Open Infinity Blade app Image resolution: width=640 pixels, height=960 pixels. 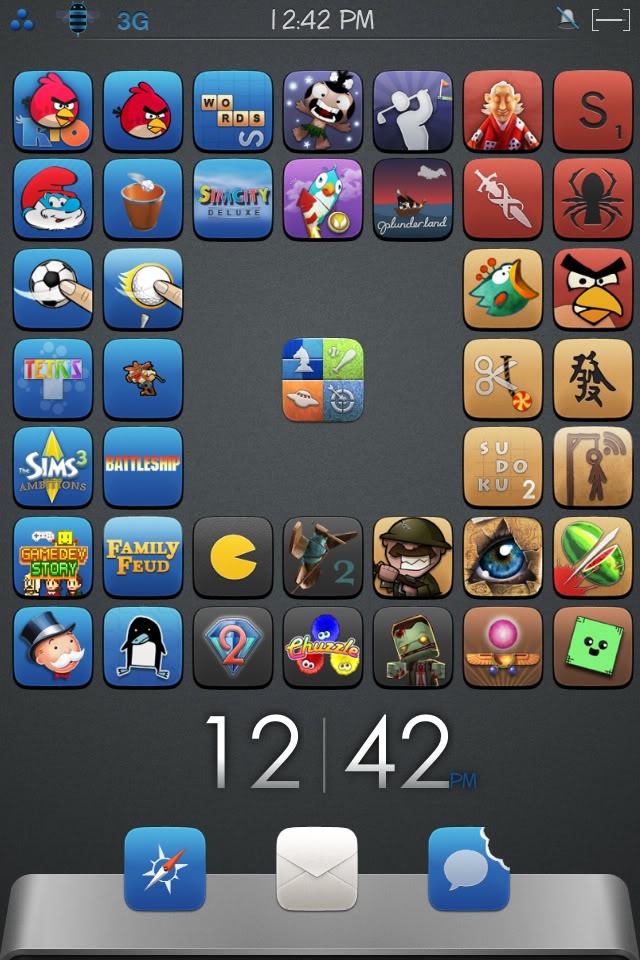[x=503, y=199]
